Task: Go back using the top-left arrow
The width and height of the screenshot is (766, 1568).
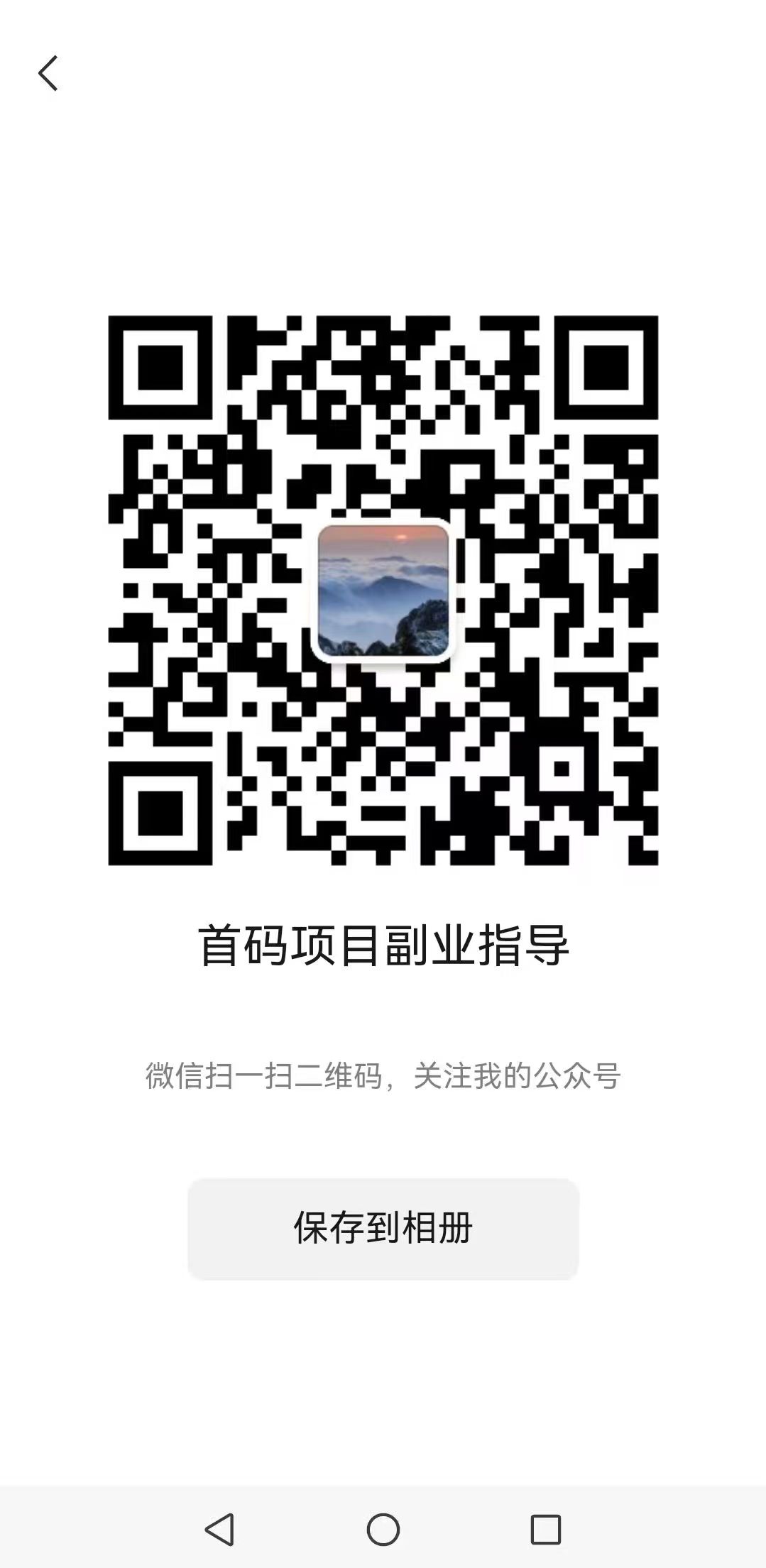Action: point(48,74)
